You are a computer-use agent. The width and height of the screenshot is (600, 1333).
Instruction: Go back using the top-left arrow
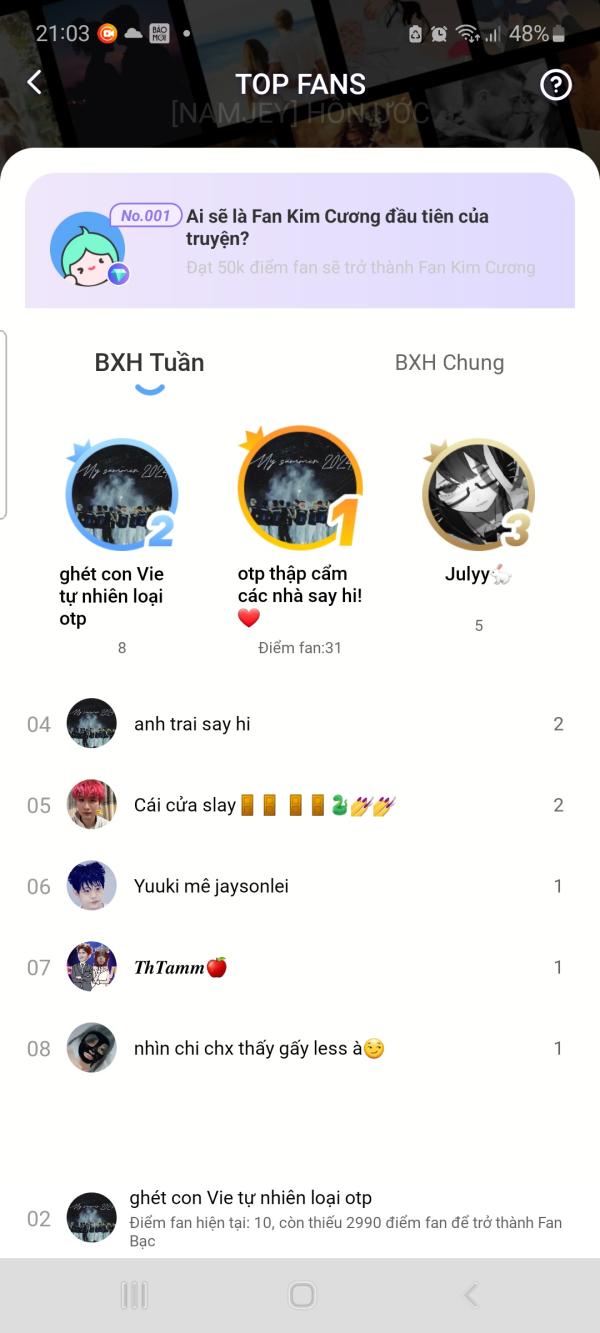point(35,83)
